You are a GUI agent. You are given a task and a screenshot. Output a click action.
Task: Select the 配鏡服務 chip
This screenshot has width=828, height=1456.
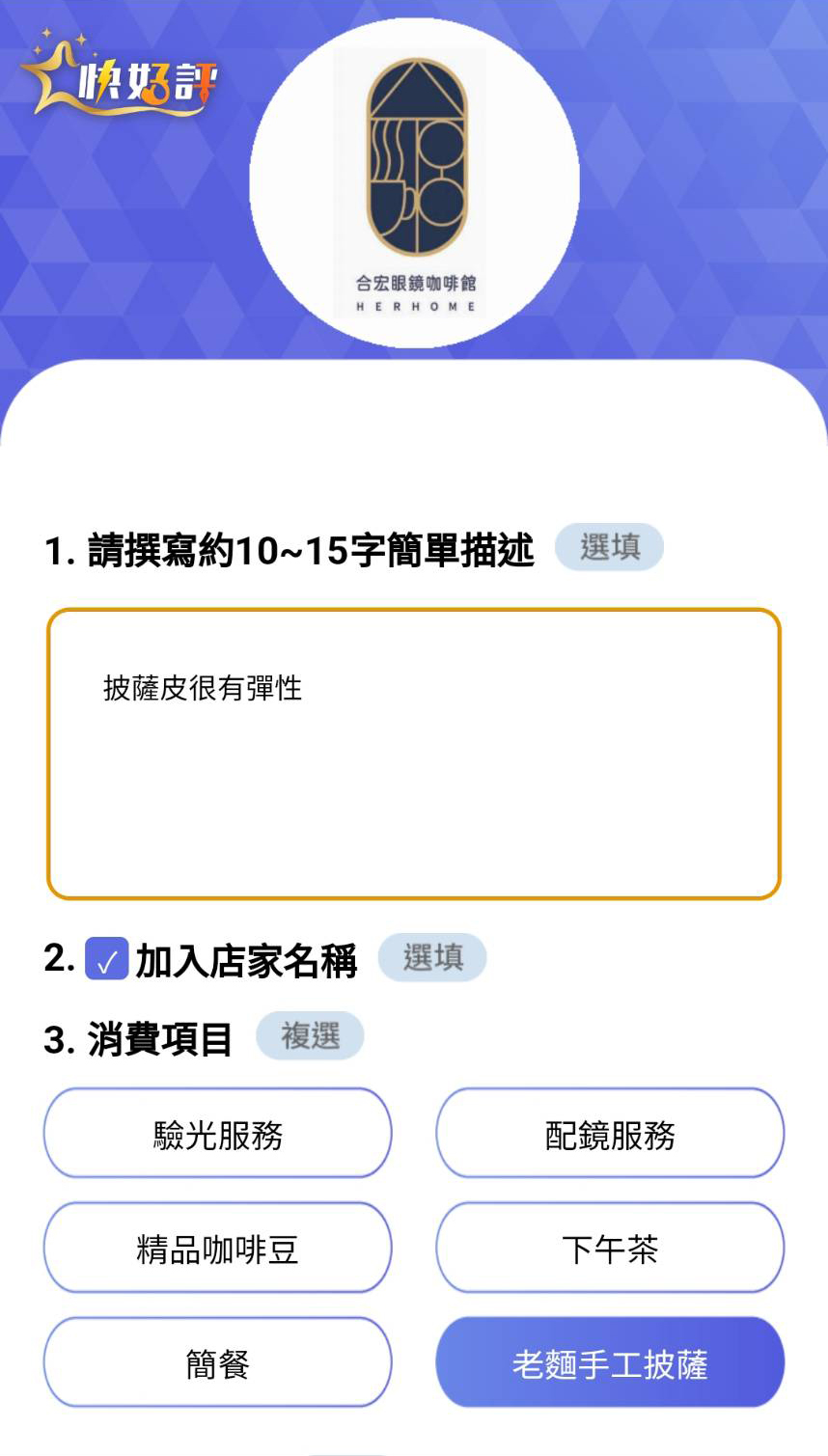pos(610,1134)
